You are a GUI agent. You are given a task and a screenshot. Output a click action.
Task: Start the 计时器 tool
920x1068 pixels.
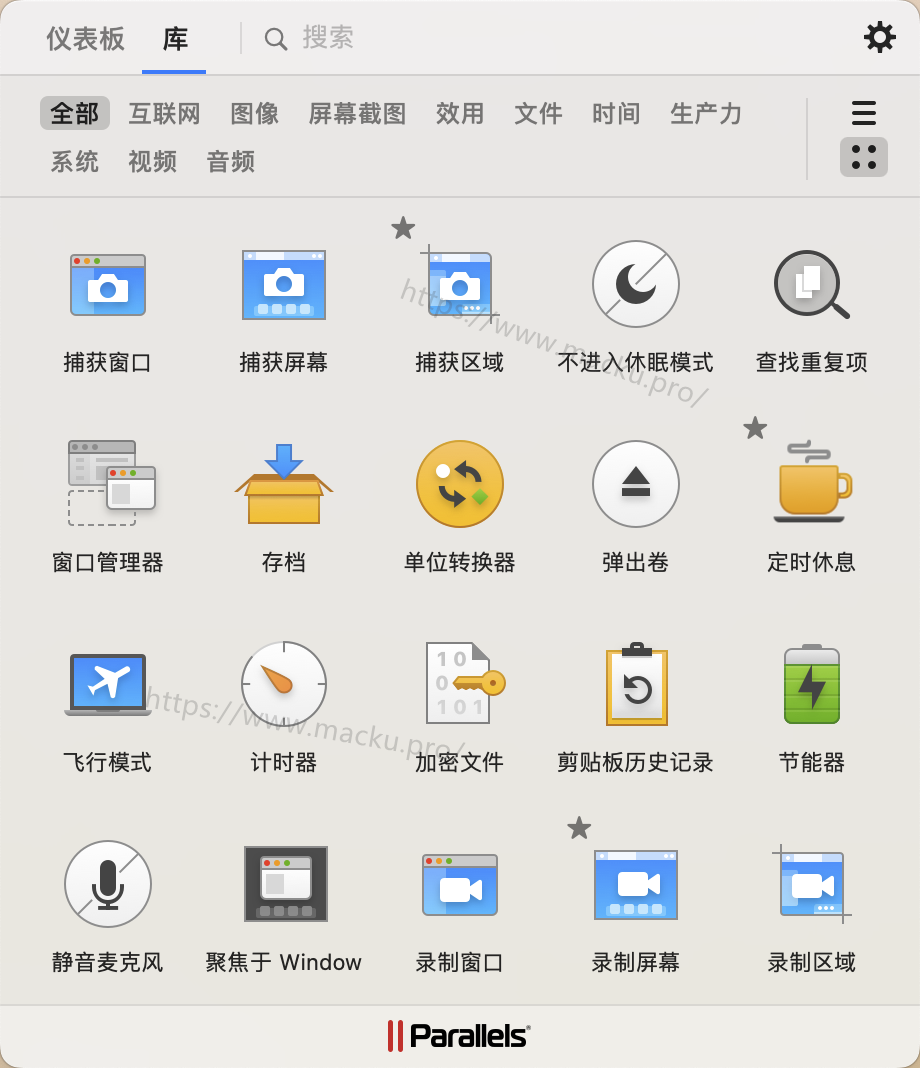[284, 685]
